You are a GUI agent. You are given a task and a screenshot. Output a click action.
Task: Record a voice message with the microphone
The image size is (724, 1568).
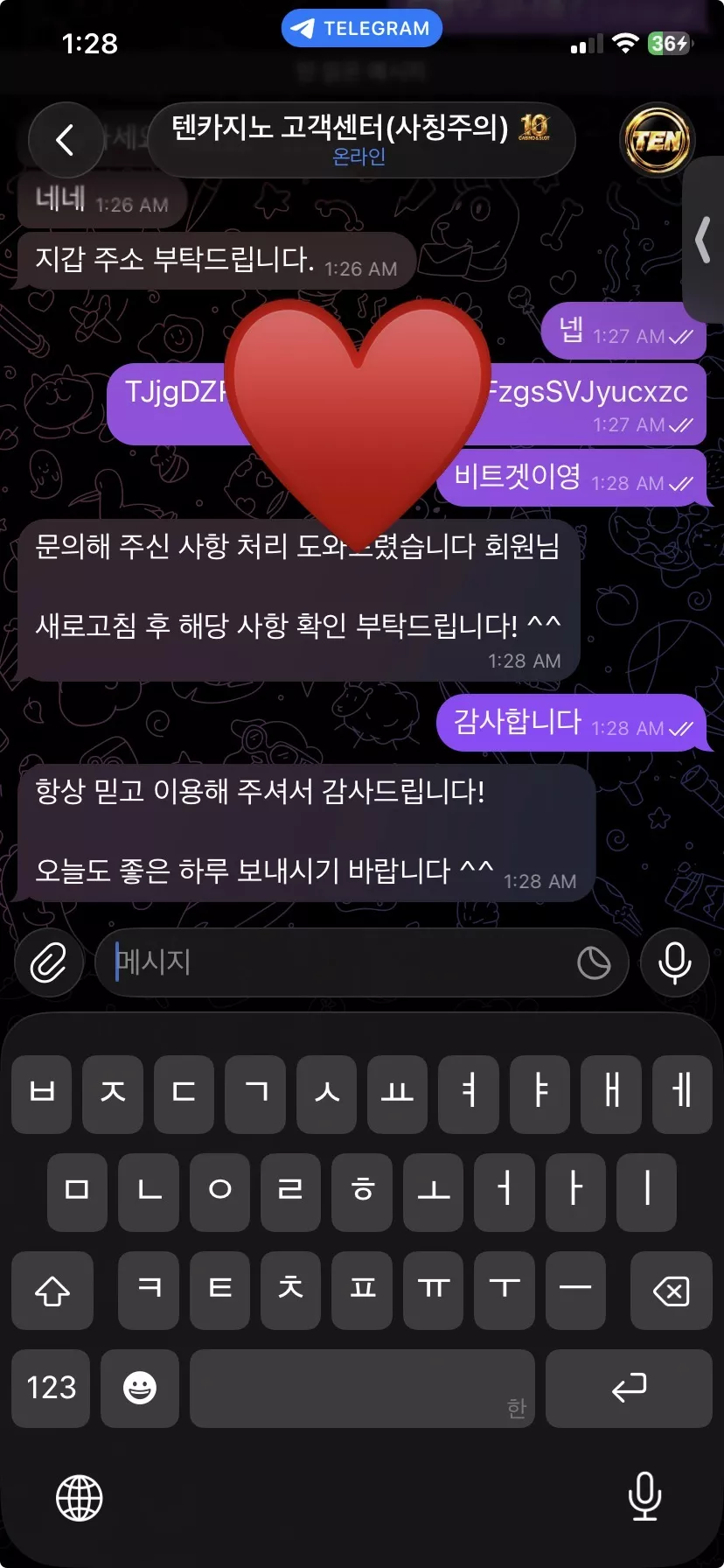click(x=675, y=963)
